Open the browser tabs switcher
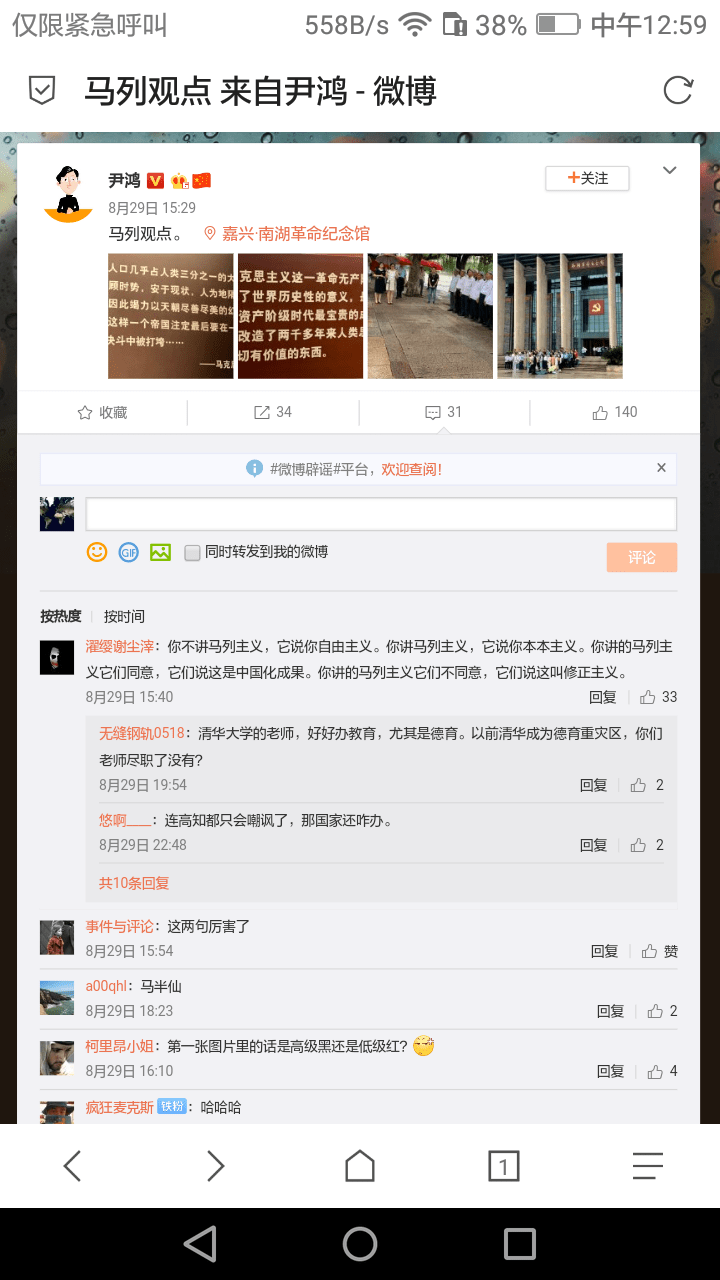720x1280 pixels. coord(503,1166)
